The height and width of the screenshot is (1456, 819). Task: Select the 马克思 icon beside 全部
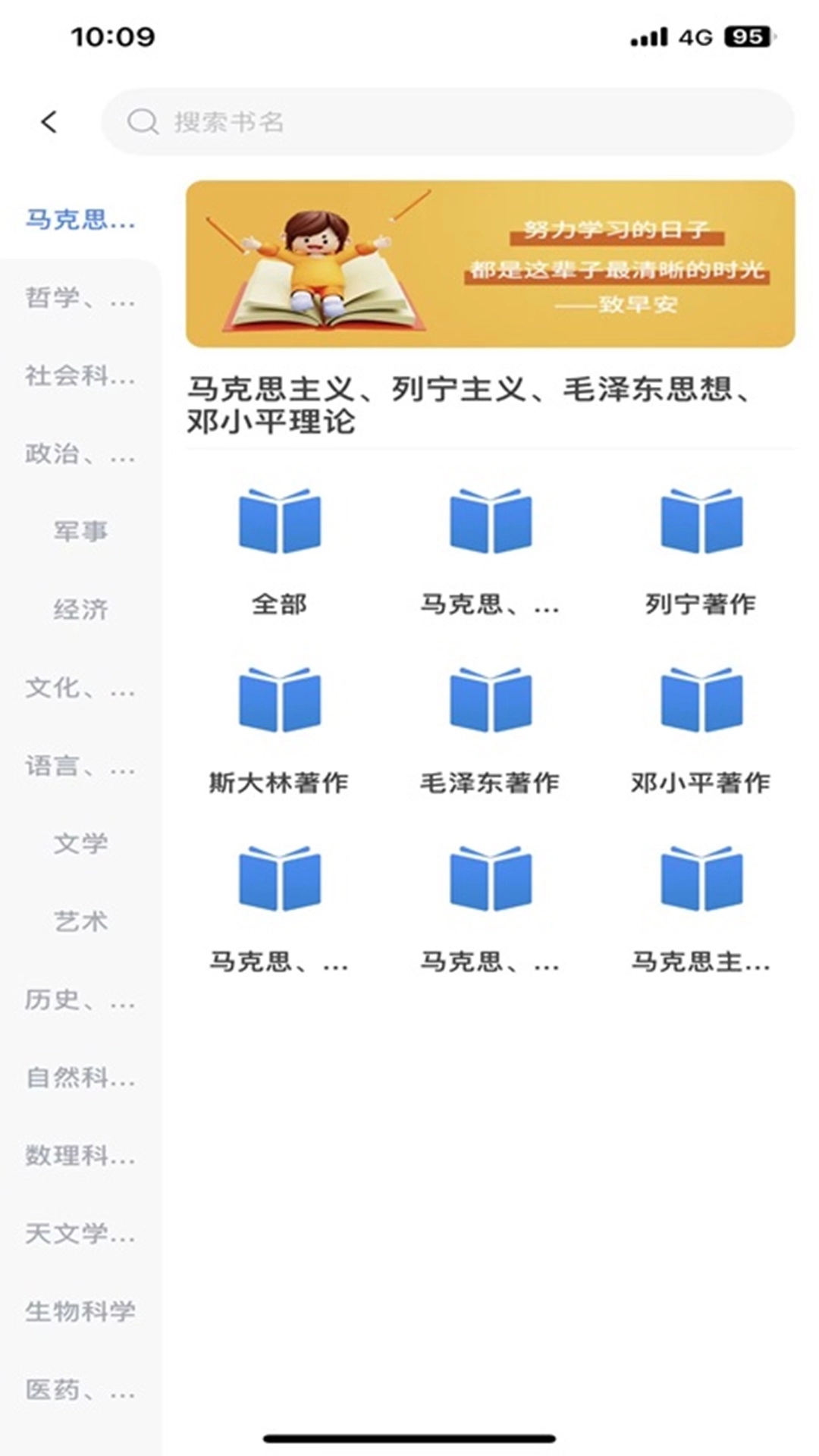tap(489, 525)
